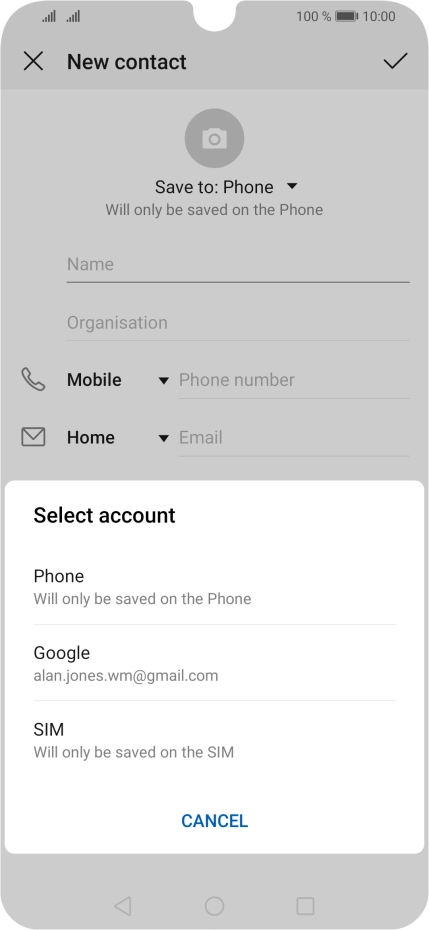Select Phone as the save account
The height and width of the screenshot is (930, 429).
click(214, 587)
